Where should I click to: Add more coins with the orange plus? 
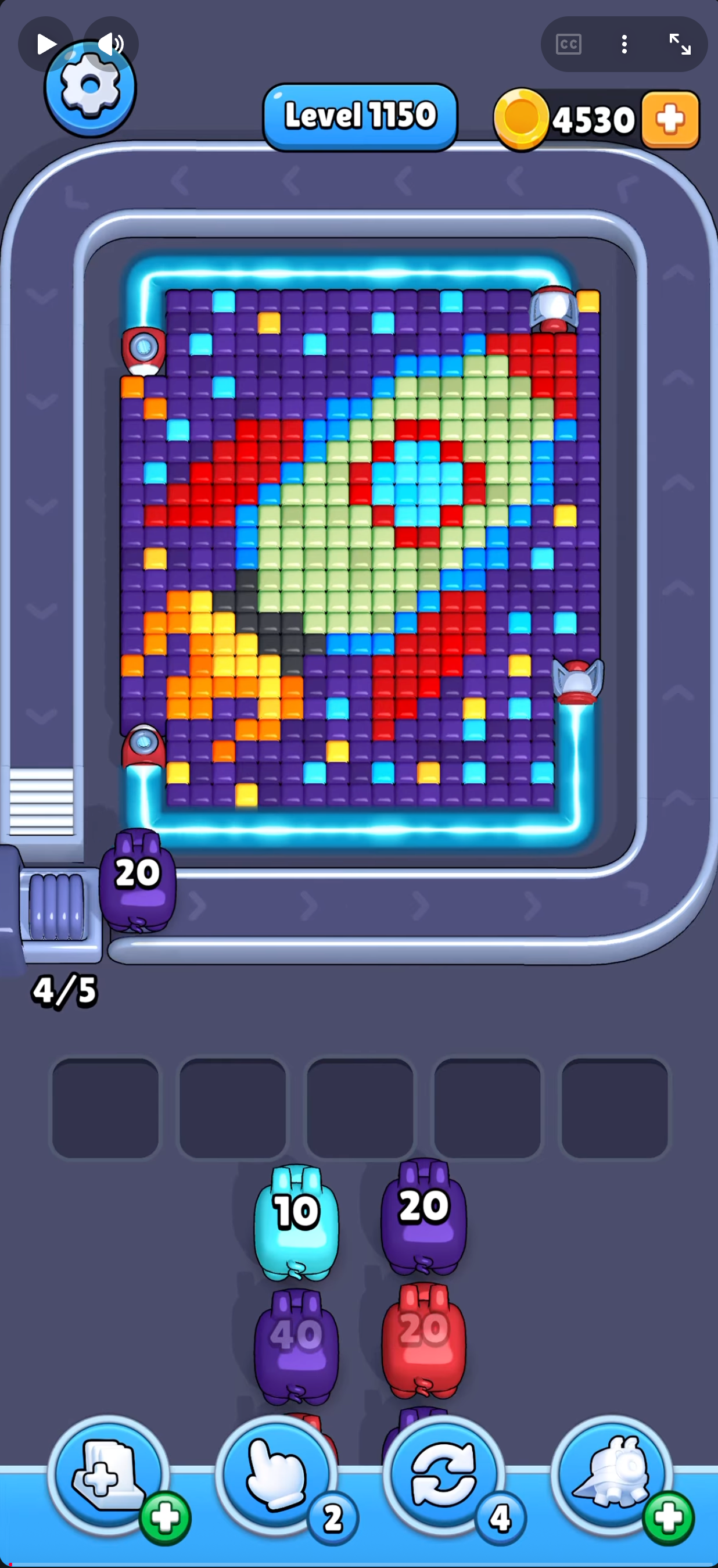pyautogui.click(x=670, y=119)
